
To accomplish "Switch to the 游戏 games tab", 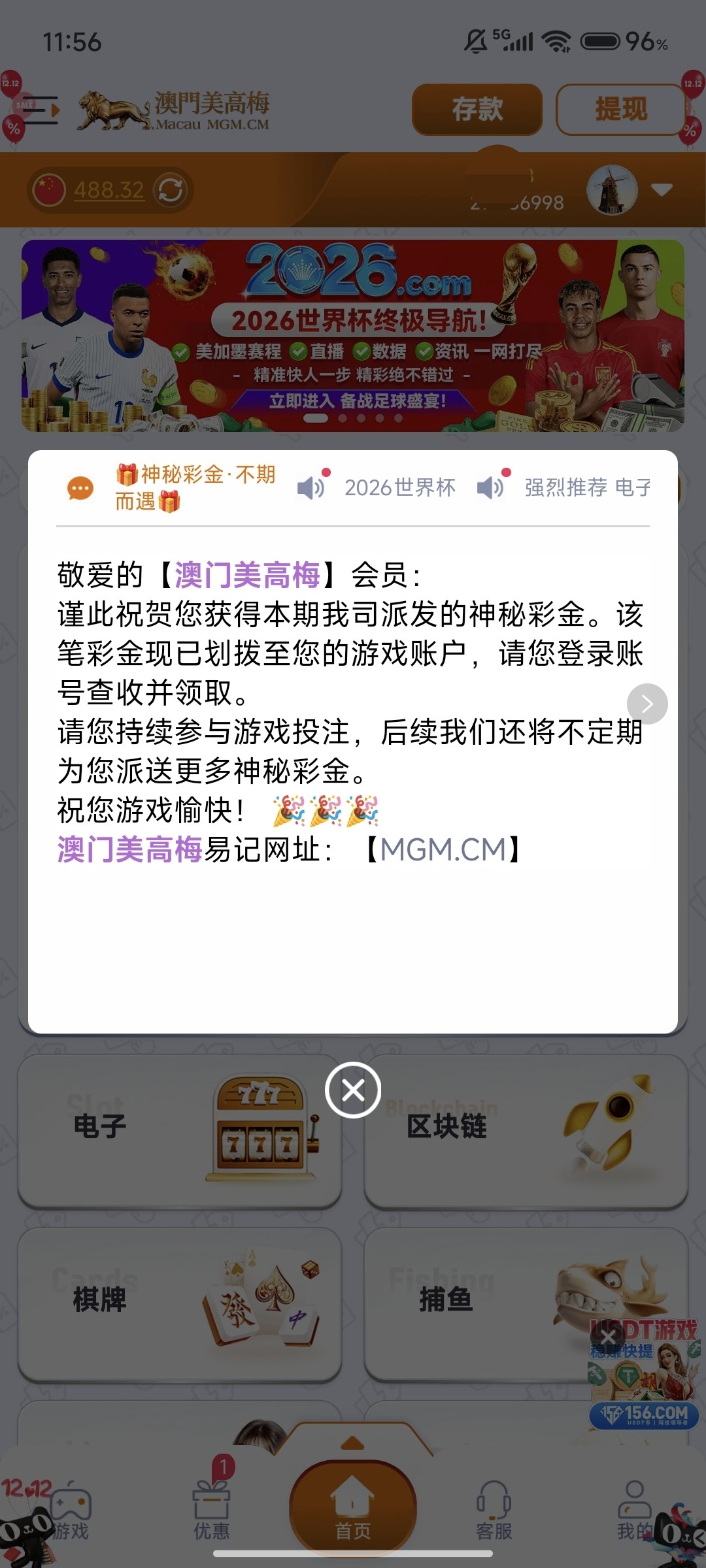I will pos(71,1511).
